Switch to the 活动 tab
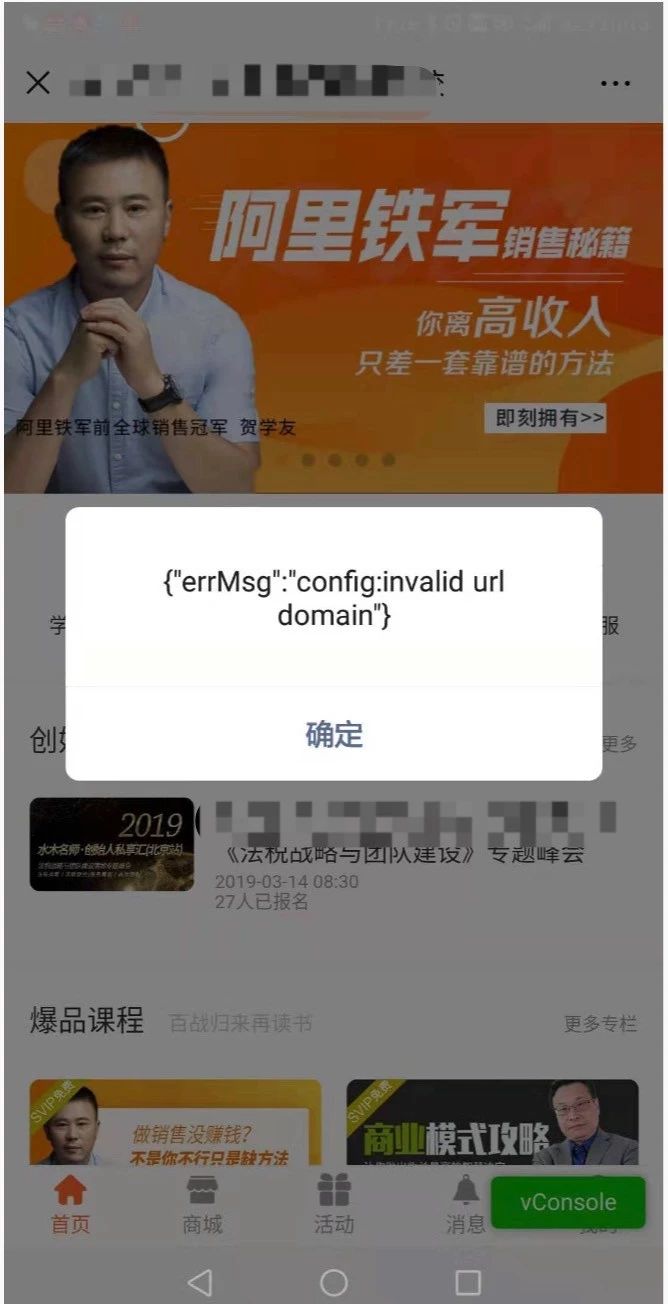The image size is (668, 1304). coord(334,1205)
